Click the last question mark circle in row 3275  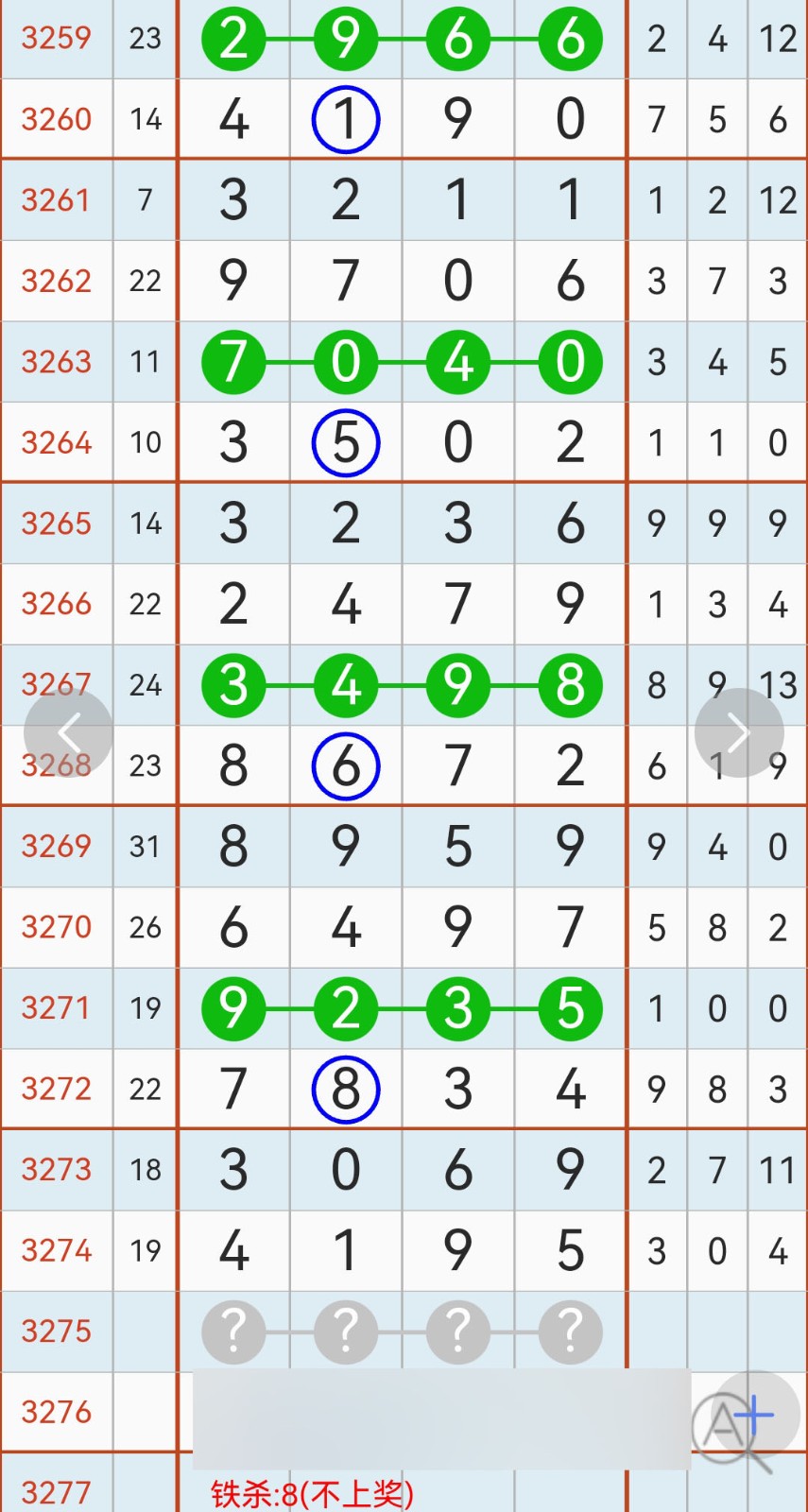point(571,1331)
